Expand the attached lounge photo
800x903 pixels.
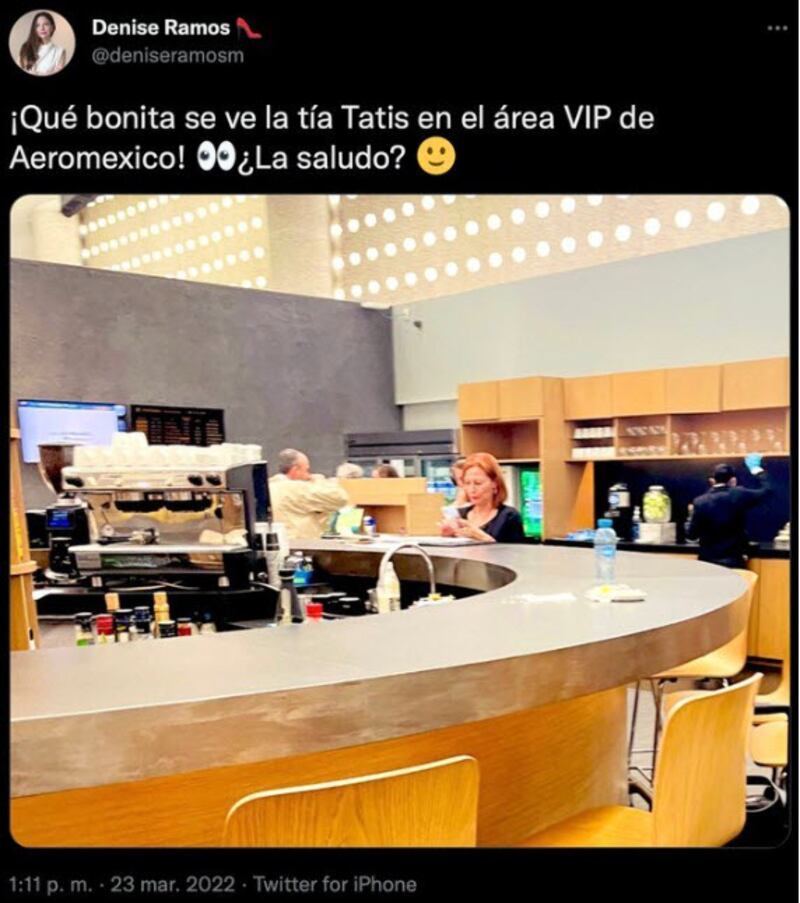click(x=400, y=520)
